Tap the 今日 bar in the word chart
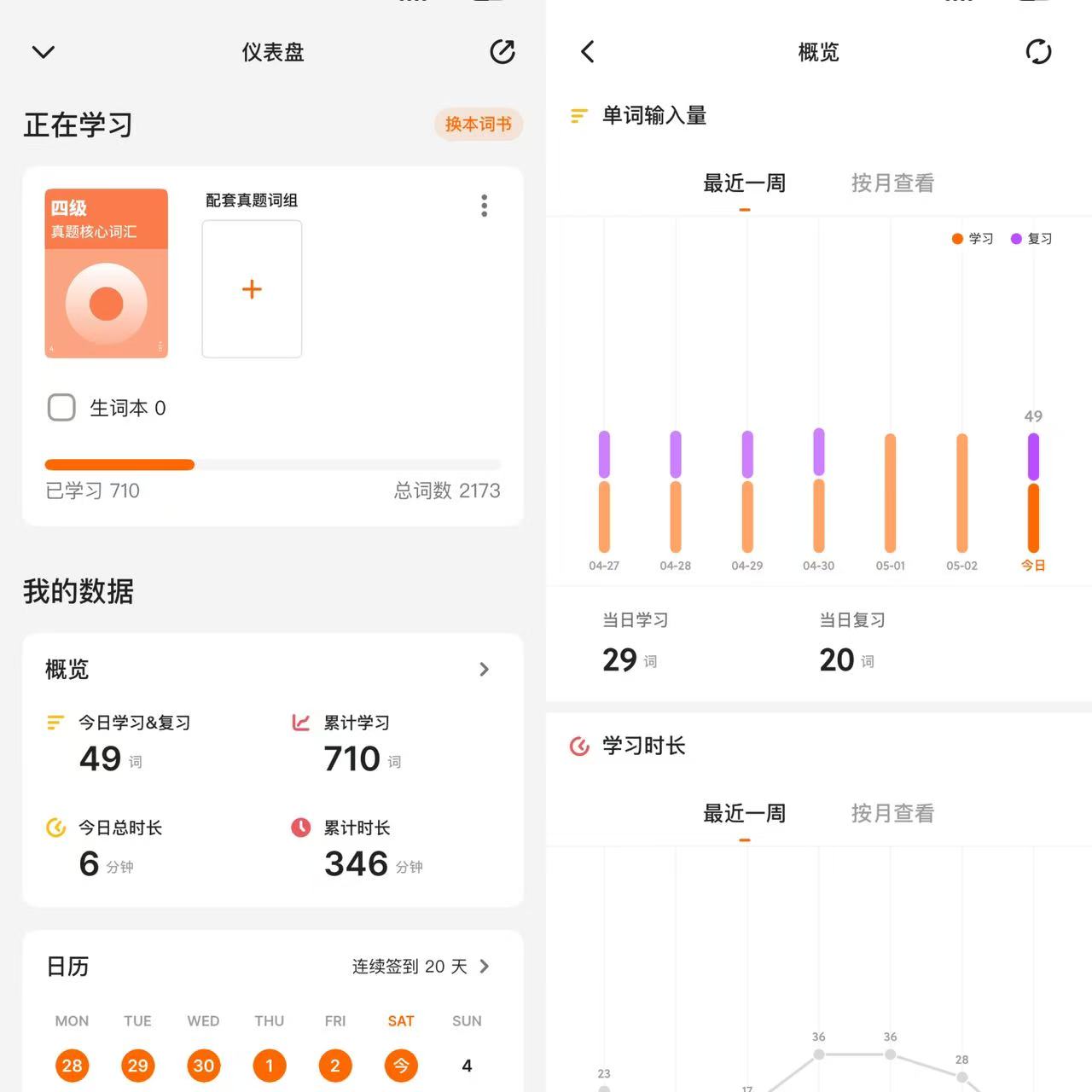This screenshot has width=1092, height=1092. tap(1033, 493)
